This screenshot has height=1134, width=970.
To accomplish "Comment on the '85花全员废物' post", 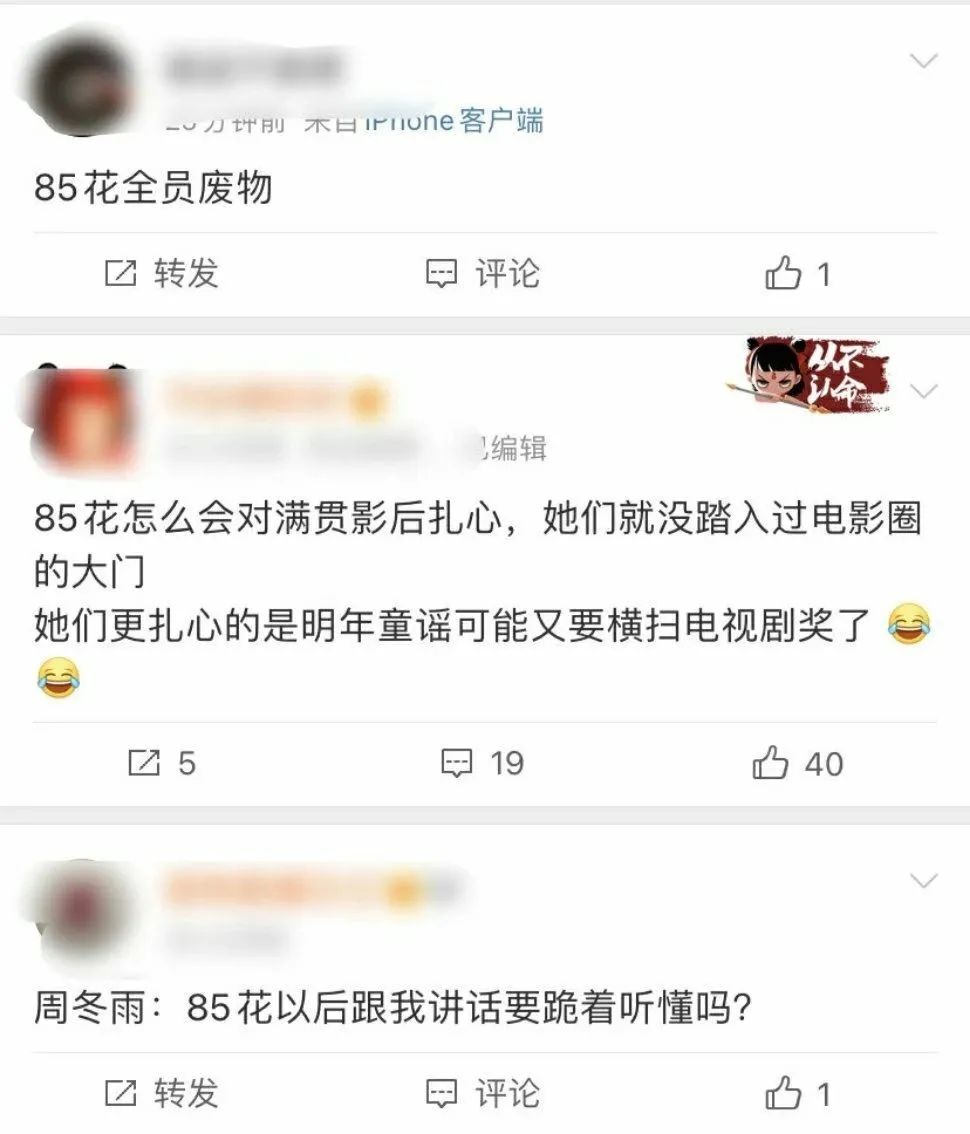I will 483,273.
